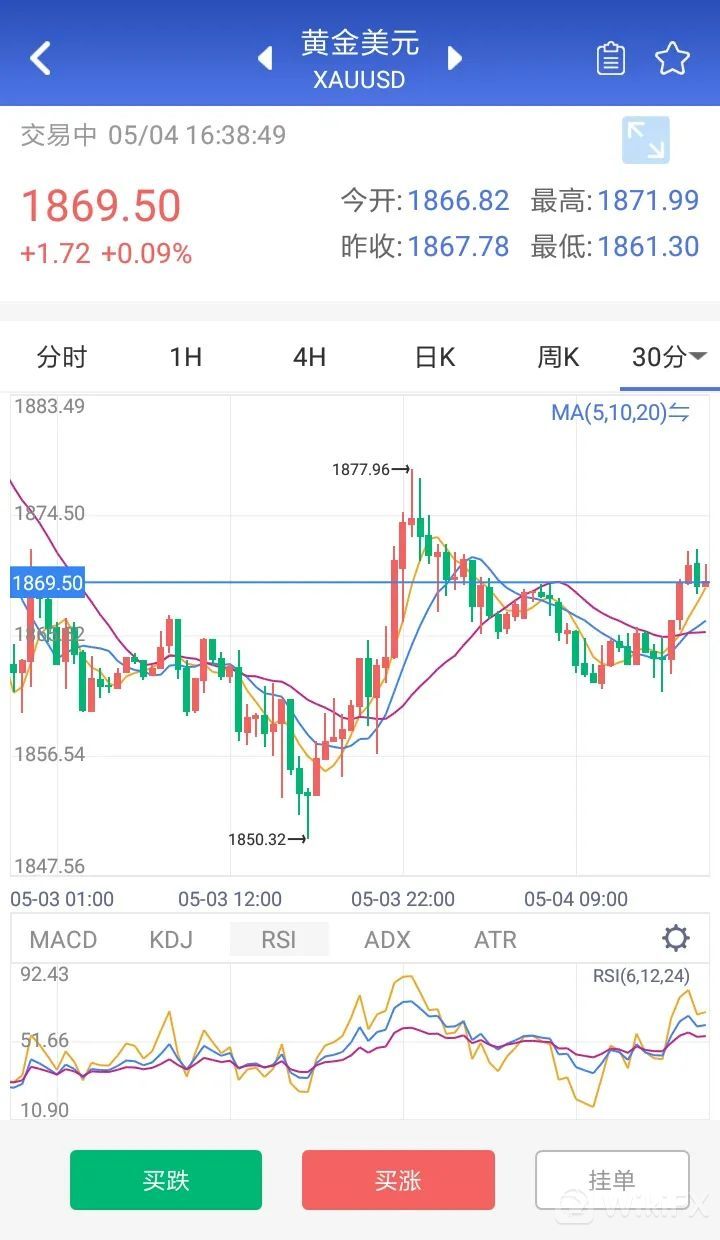Expand the chart to full screen
Screen dimensions: 720x1240
point(645,140)
